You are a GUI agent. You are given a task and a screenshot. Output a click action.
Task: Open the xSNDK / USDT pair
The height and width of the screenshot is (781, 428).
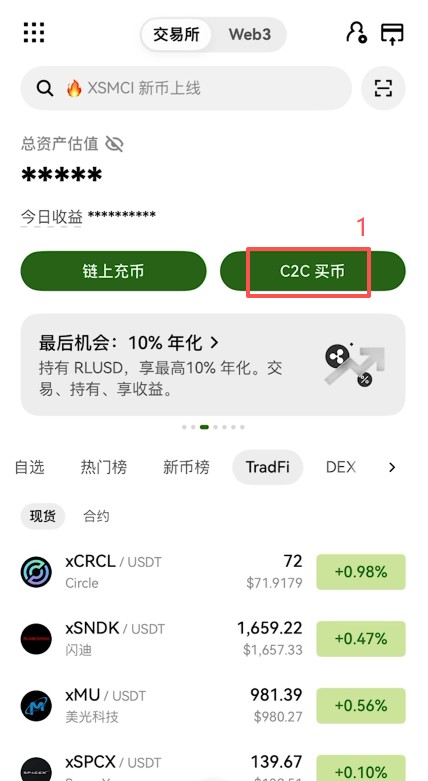[213, 639]
